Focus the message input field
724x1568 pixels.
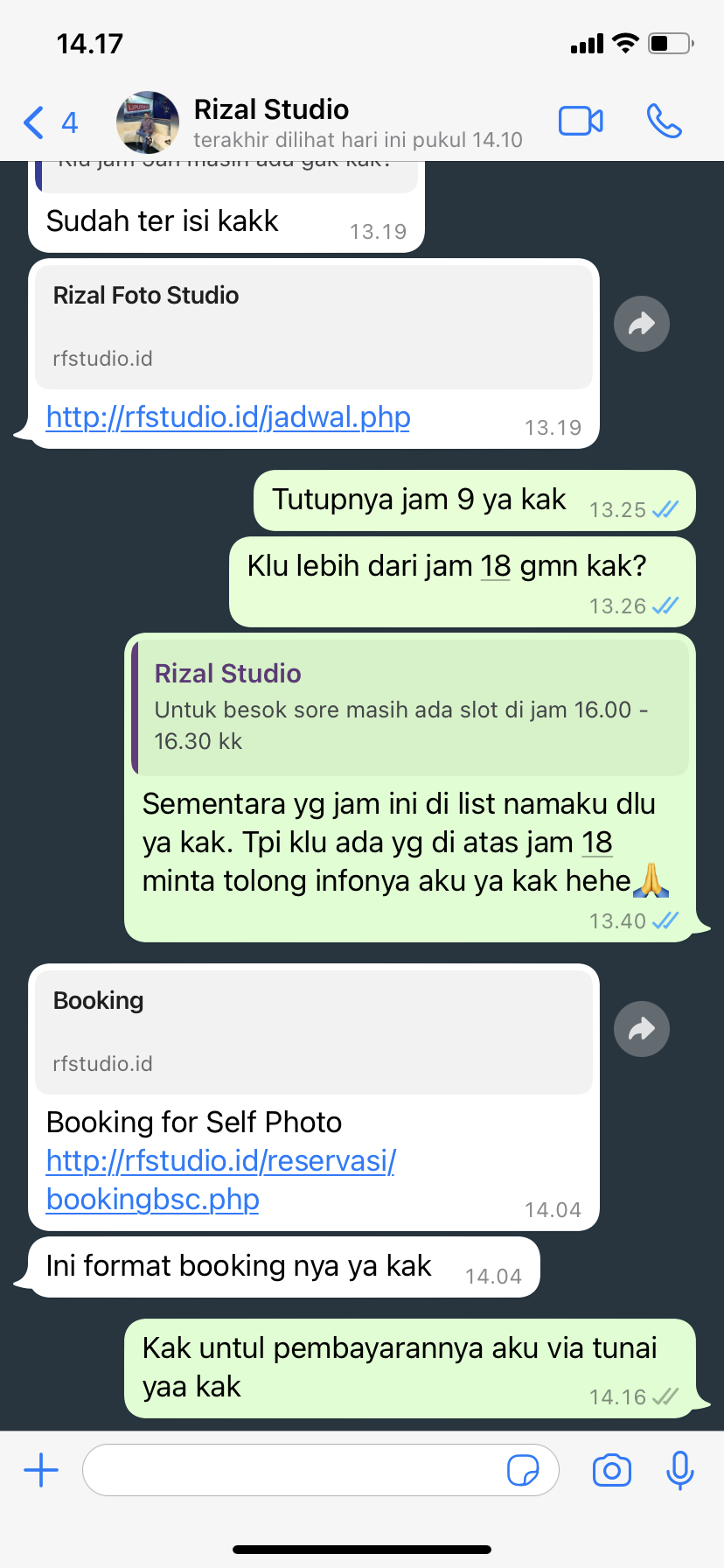tap(293, 1470)
